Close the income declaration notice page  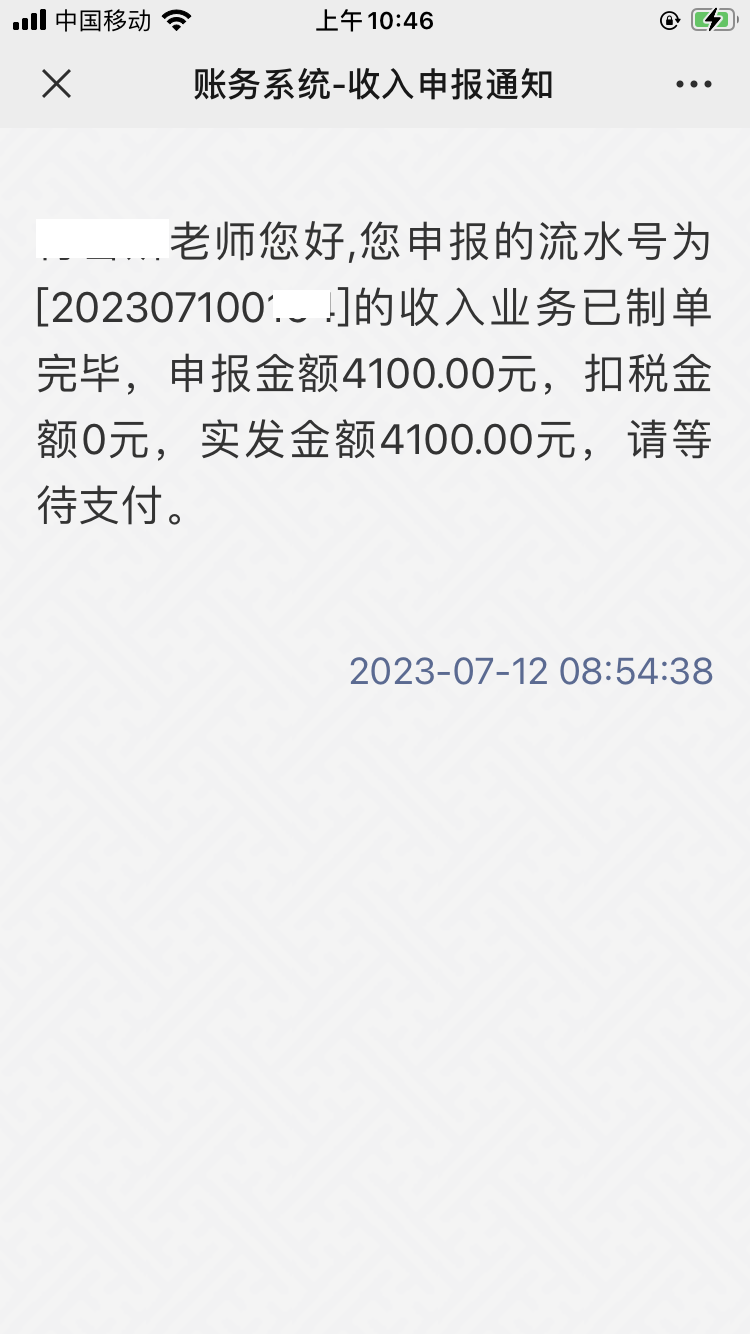pos(57,85)
